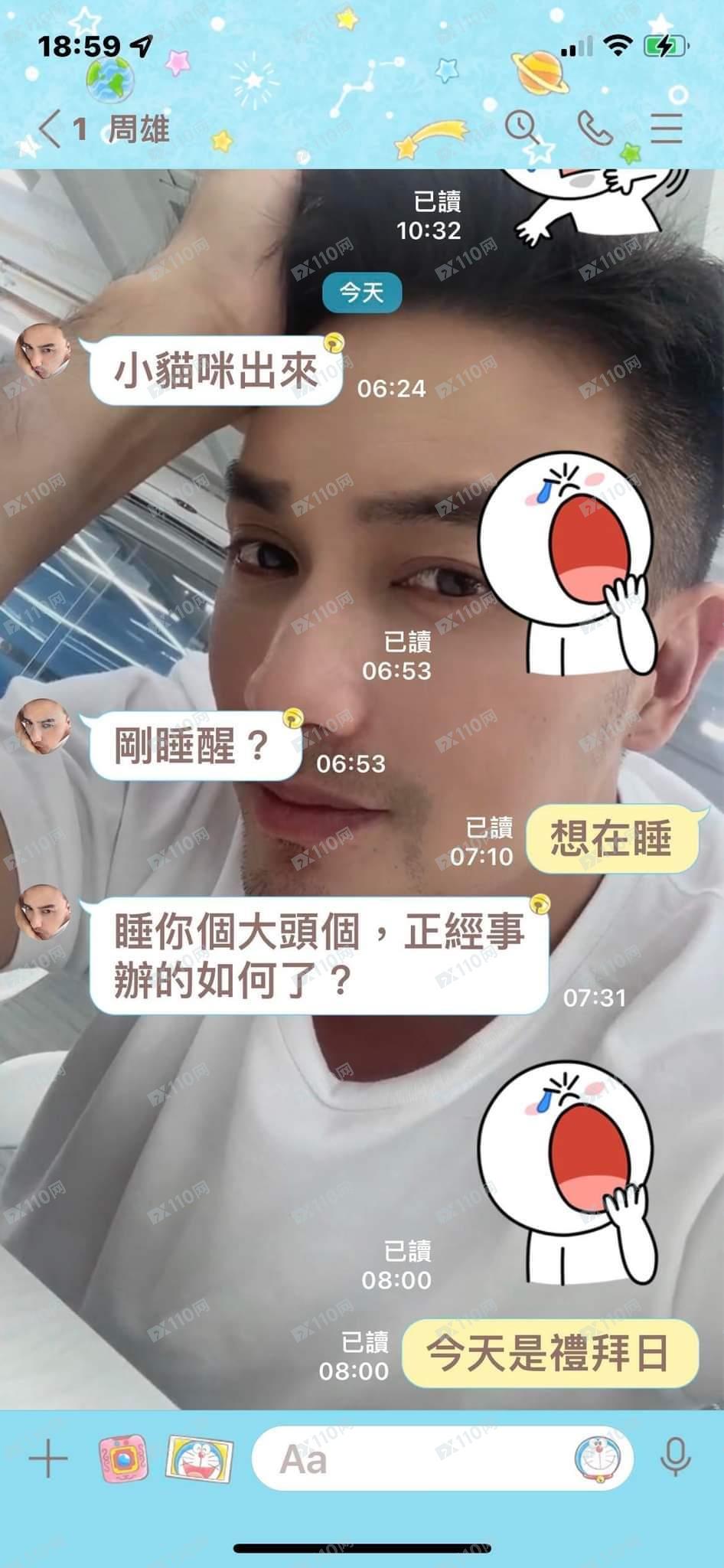Screen dimensions: 724x1568
Task: Start a voice call with 周雄
Action: pyautogui.click(x=595, y=128)
